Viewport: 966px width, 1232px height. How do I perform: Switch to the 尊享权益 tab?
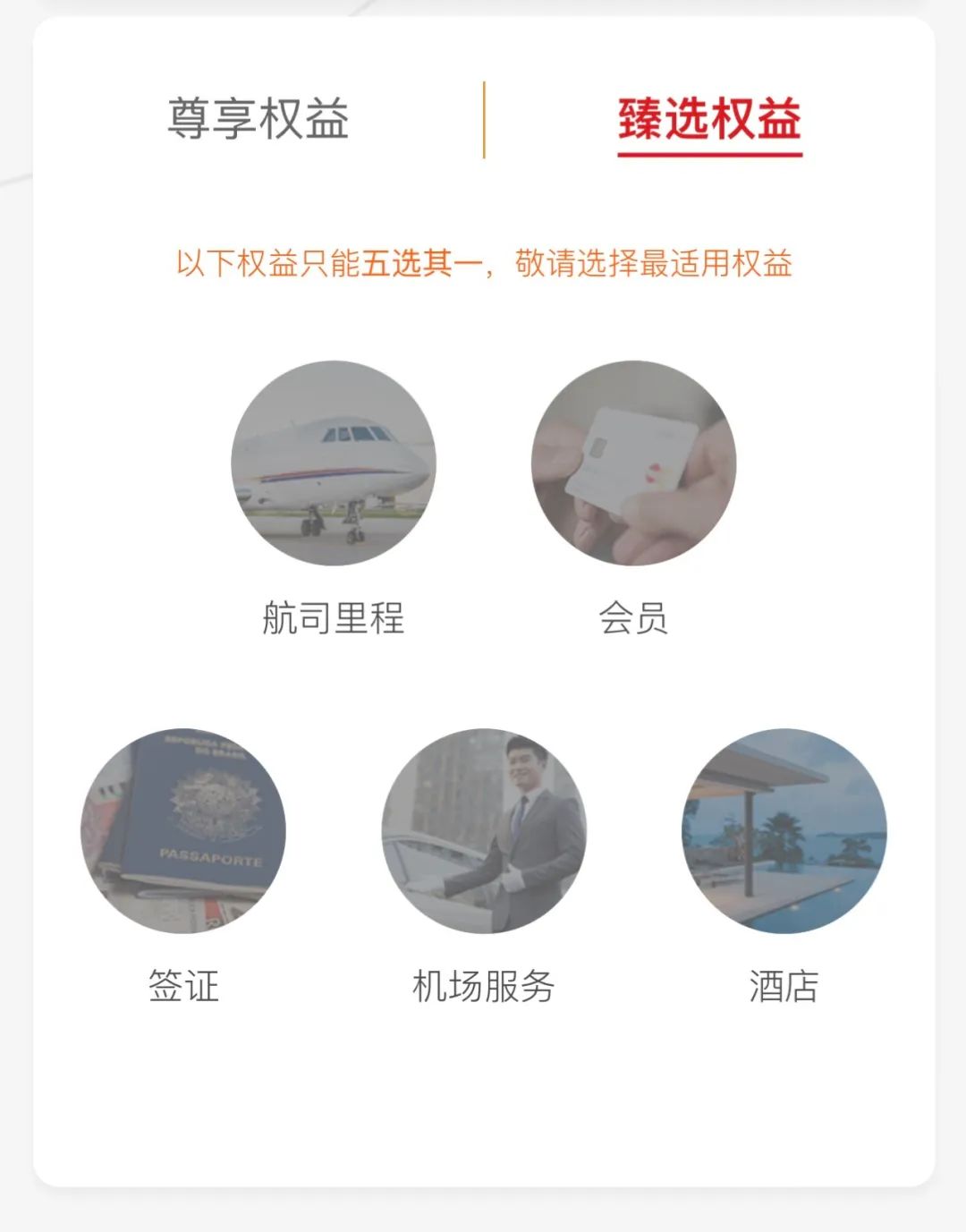click(258, 119)
